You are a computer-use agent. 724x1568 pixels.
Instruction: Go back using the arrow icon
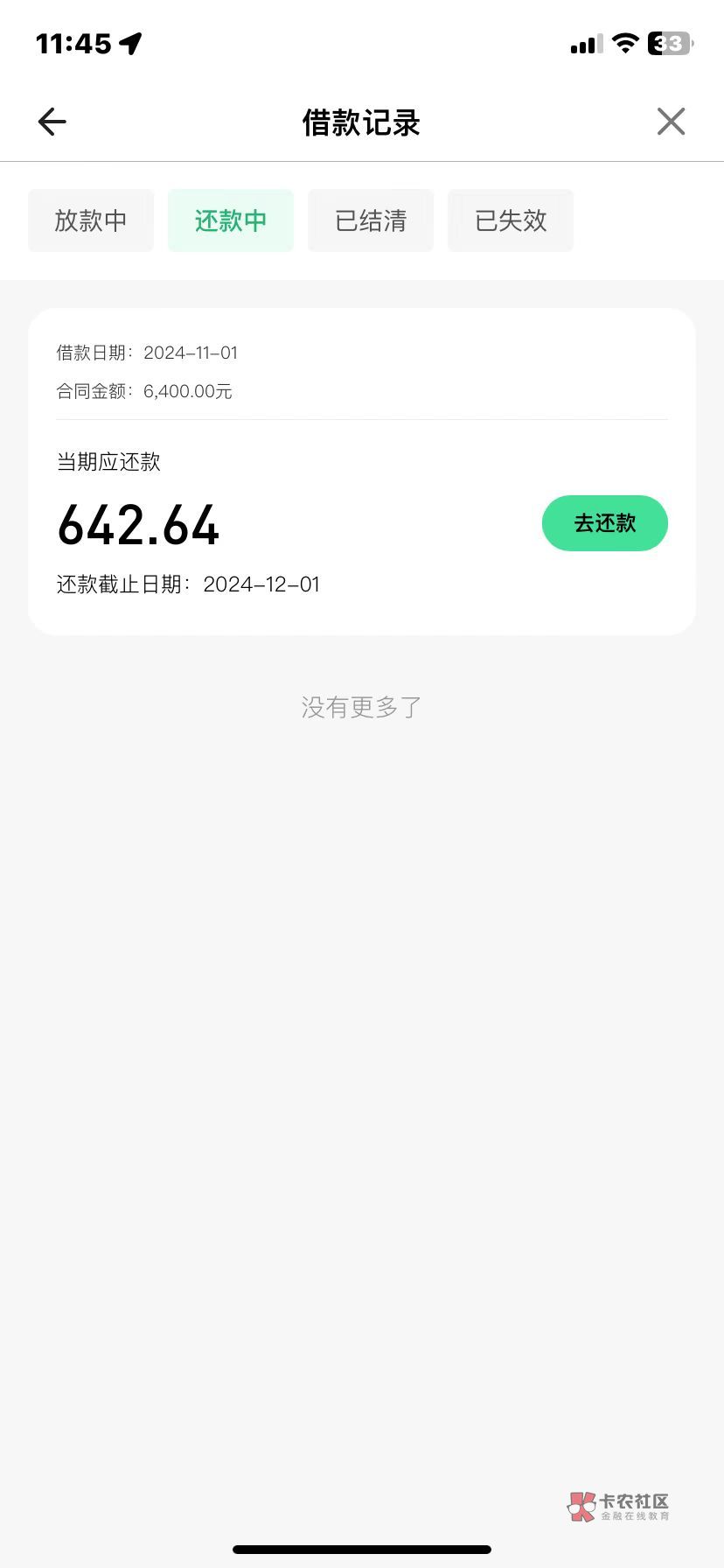52,122
